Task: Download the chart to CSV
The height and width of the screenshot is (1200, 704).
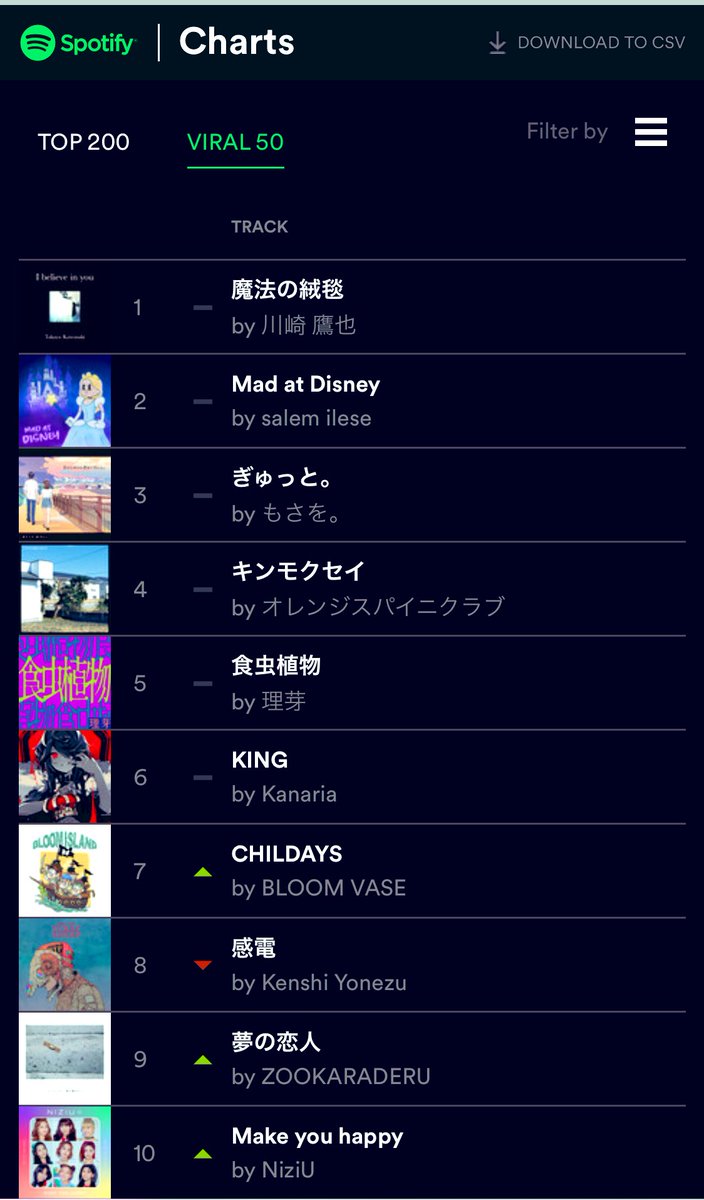Action: pos(586,43)
